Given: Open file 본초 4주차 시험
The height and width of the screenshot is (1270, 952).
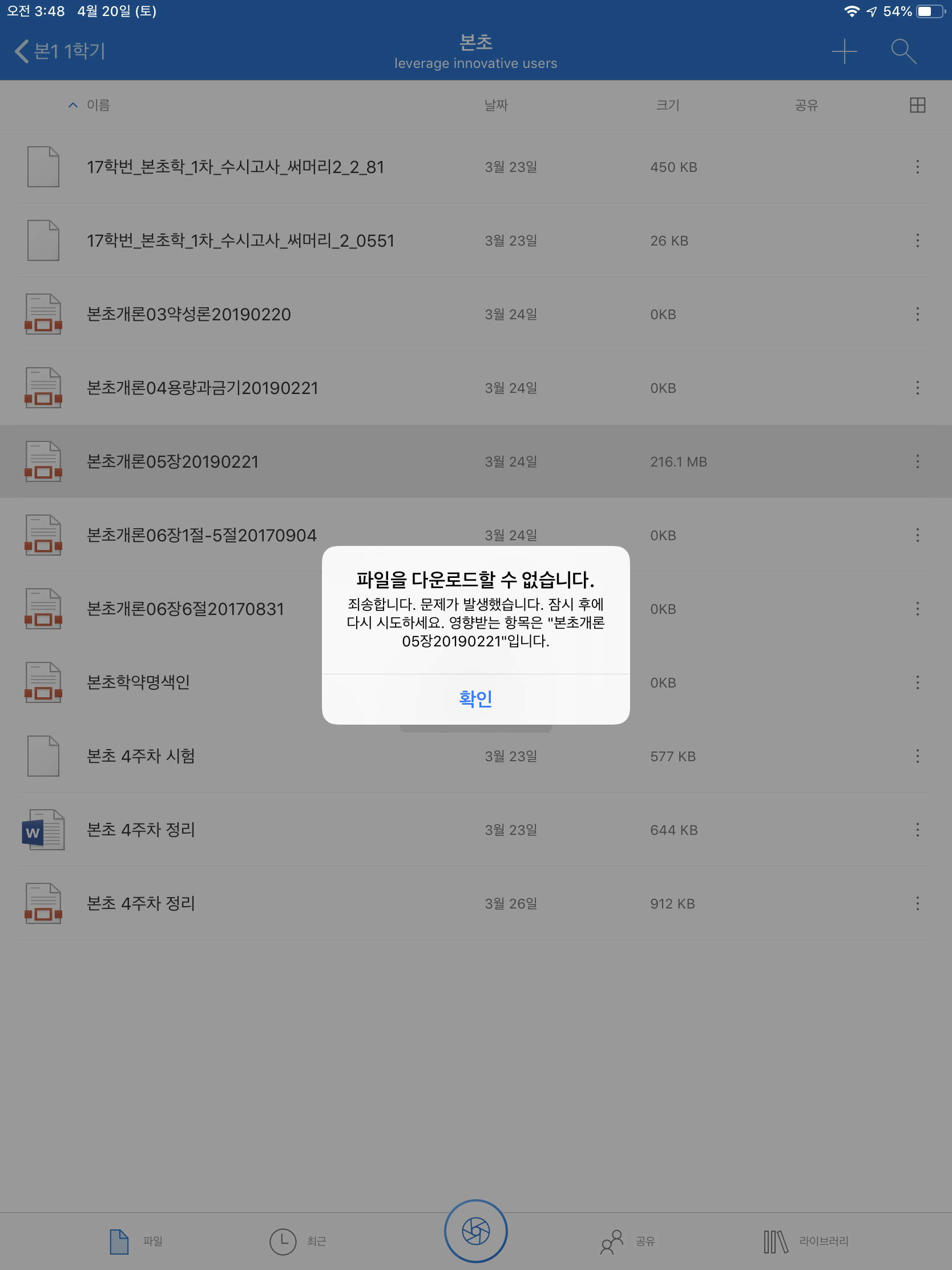Looking at the screenshot, I should [140, 756].
